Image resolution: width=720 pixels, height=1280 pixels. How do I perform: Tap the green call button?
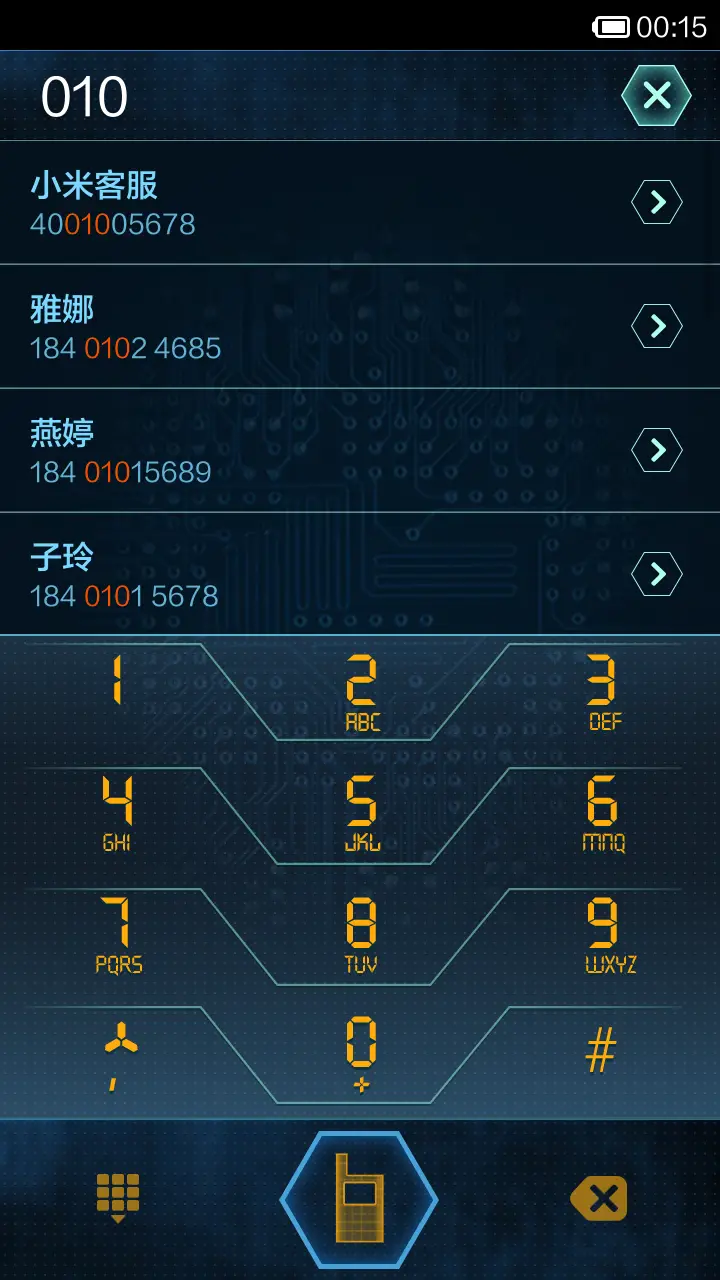(x=359, y=1195)
